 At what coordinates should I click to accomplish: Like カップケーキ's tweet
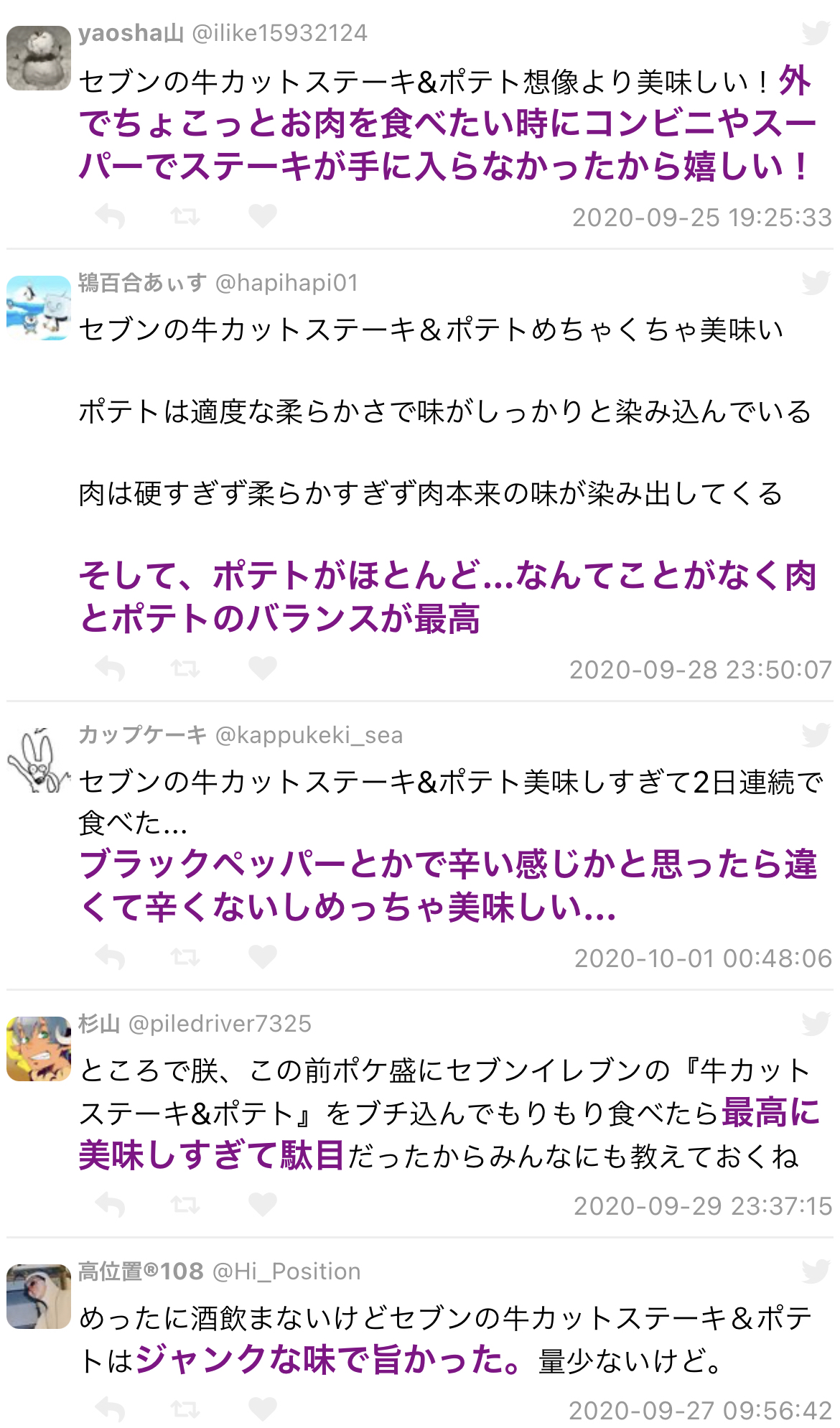[x=262, y=957]
